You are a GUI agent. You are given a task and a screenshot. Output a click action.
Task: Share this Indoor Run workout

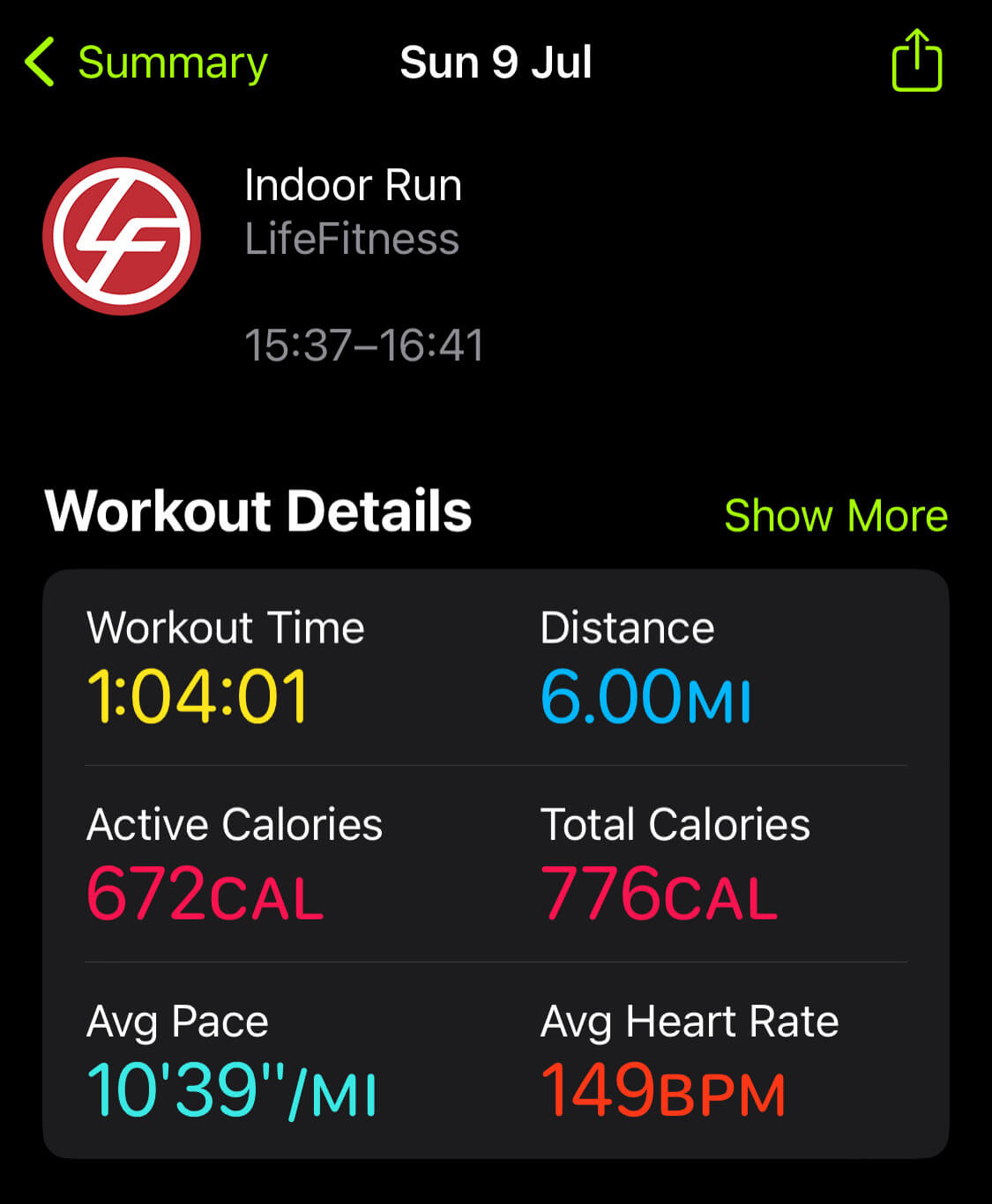click(x=916, y=61)
